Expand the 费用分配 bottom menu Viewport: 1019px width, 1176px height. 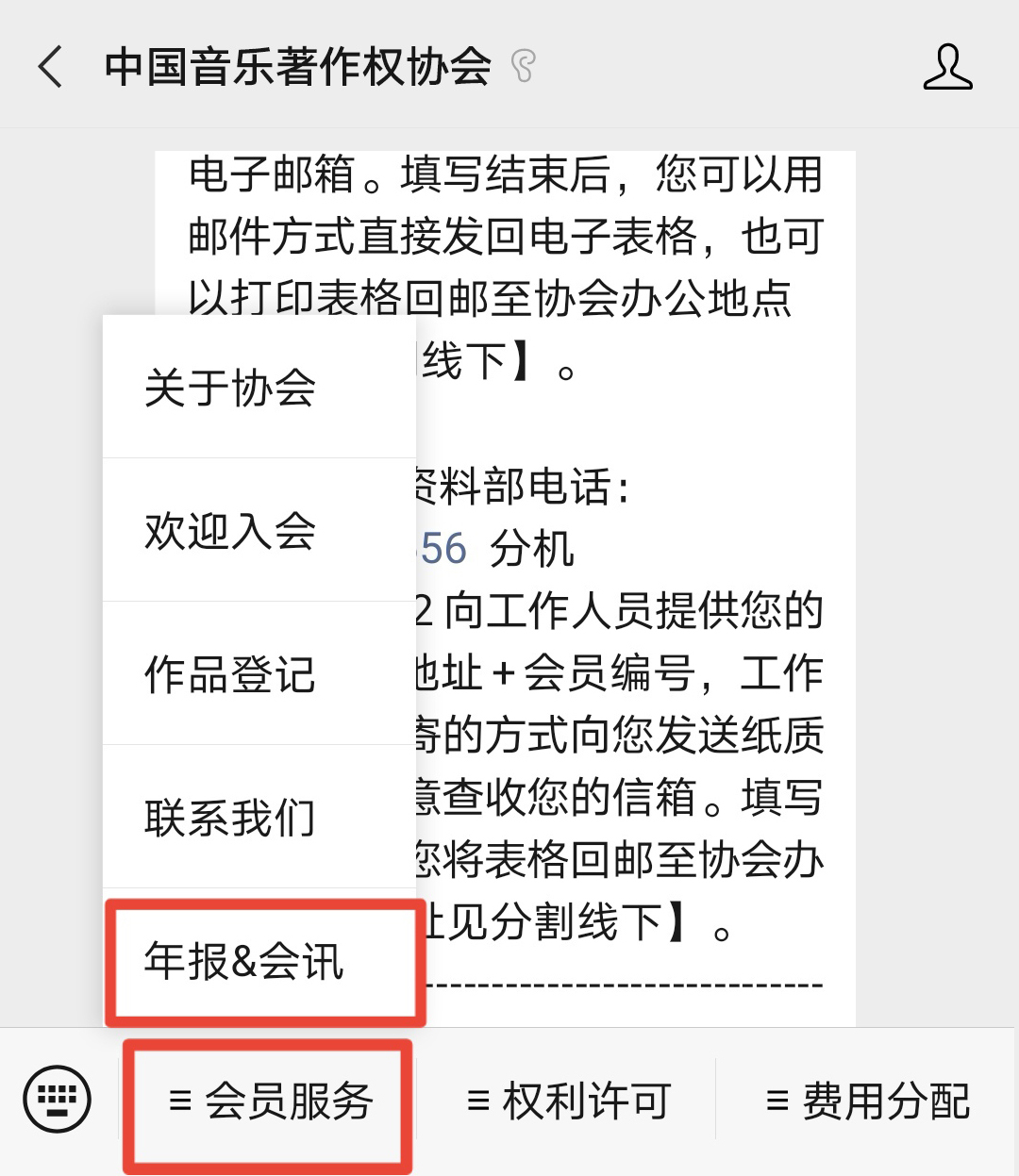(x=868, y=1101)
